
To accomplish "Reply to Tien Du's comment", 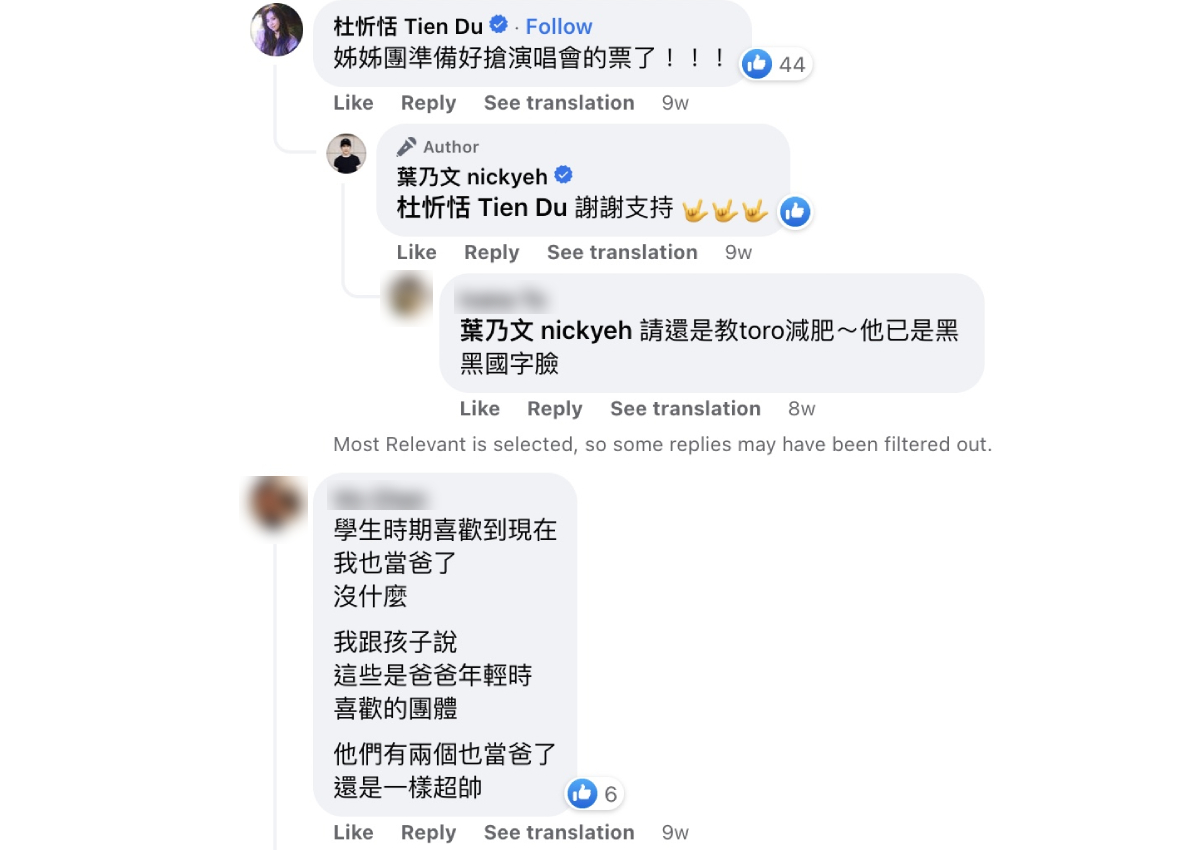I will coord(428,103).
